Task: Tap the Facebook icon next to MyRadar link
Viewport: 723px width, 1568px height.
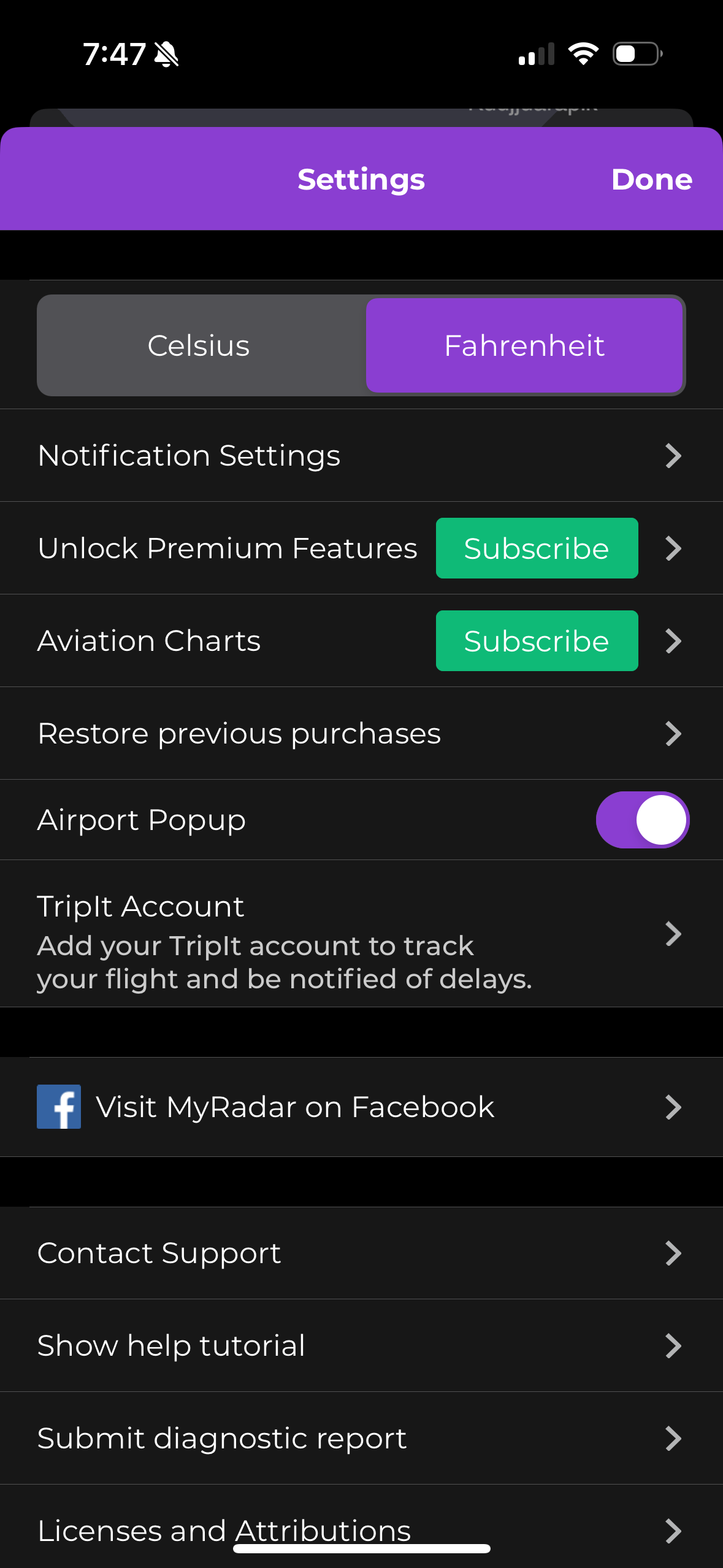Action: tap(58, 1107)
